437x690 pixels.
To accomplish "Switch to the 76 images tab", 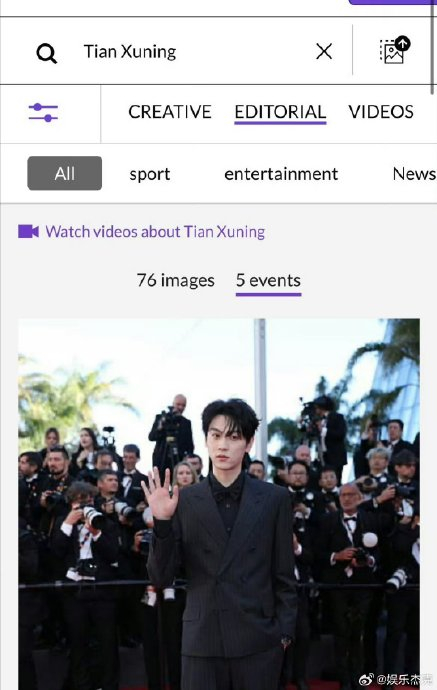I will (x=176, y=280).
